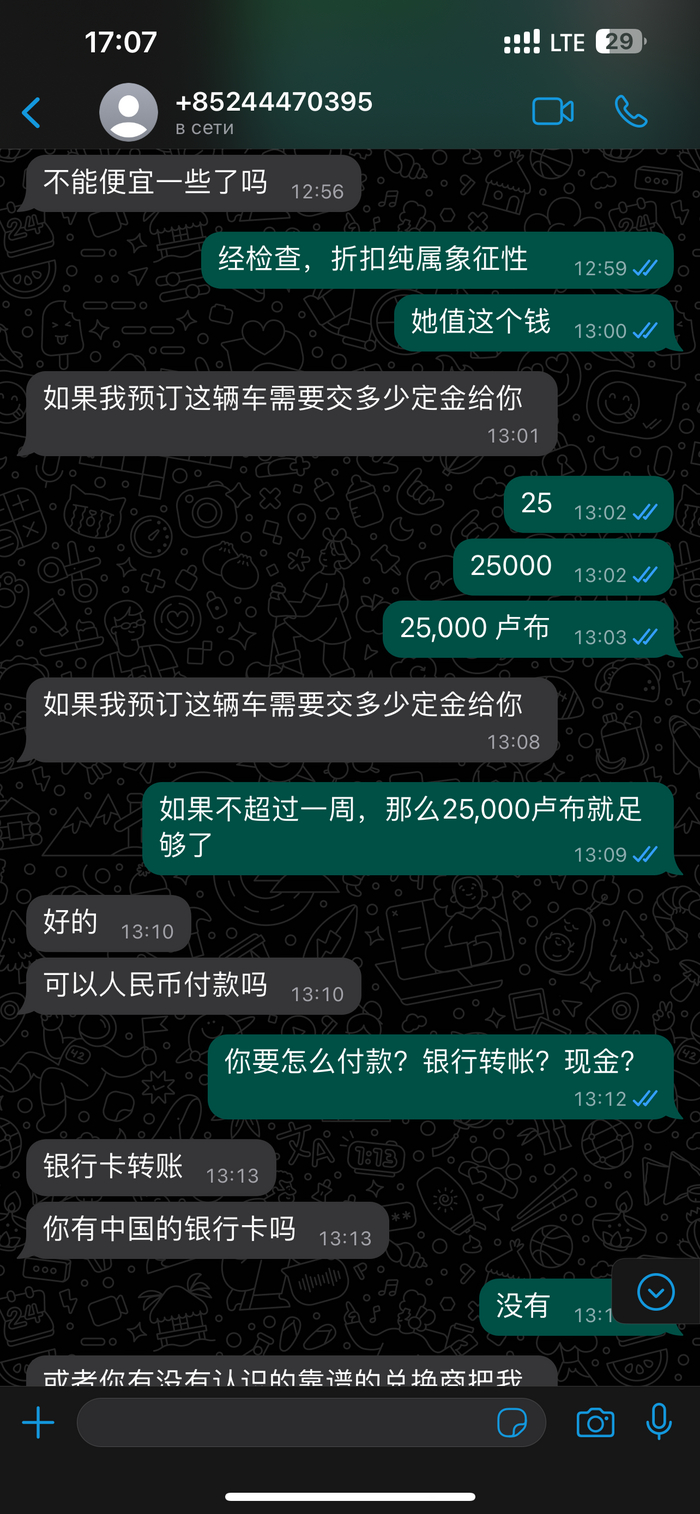Go back to the chat list

(x=32, y=112)
